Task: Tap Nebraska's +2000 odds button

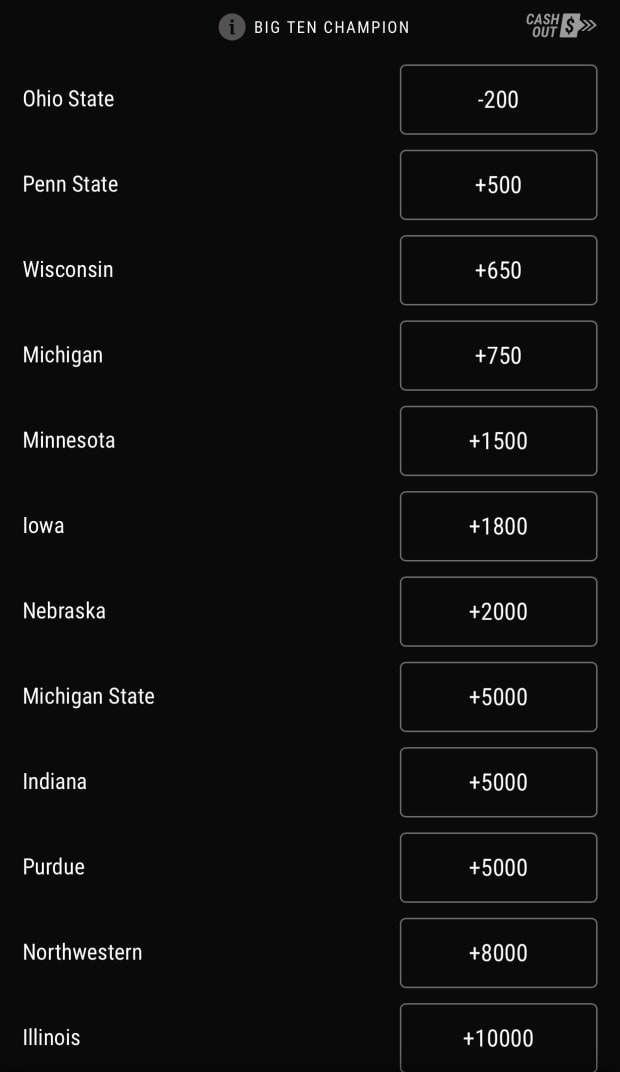Action: point(498,612)
